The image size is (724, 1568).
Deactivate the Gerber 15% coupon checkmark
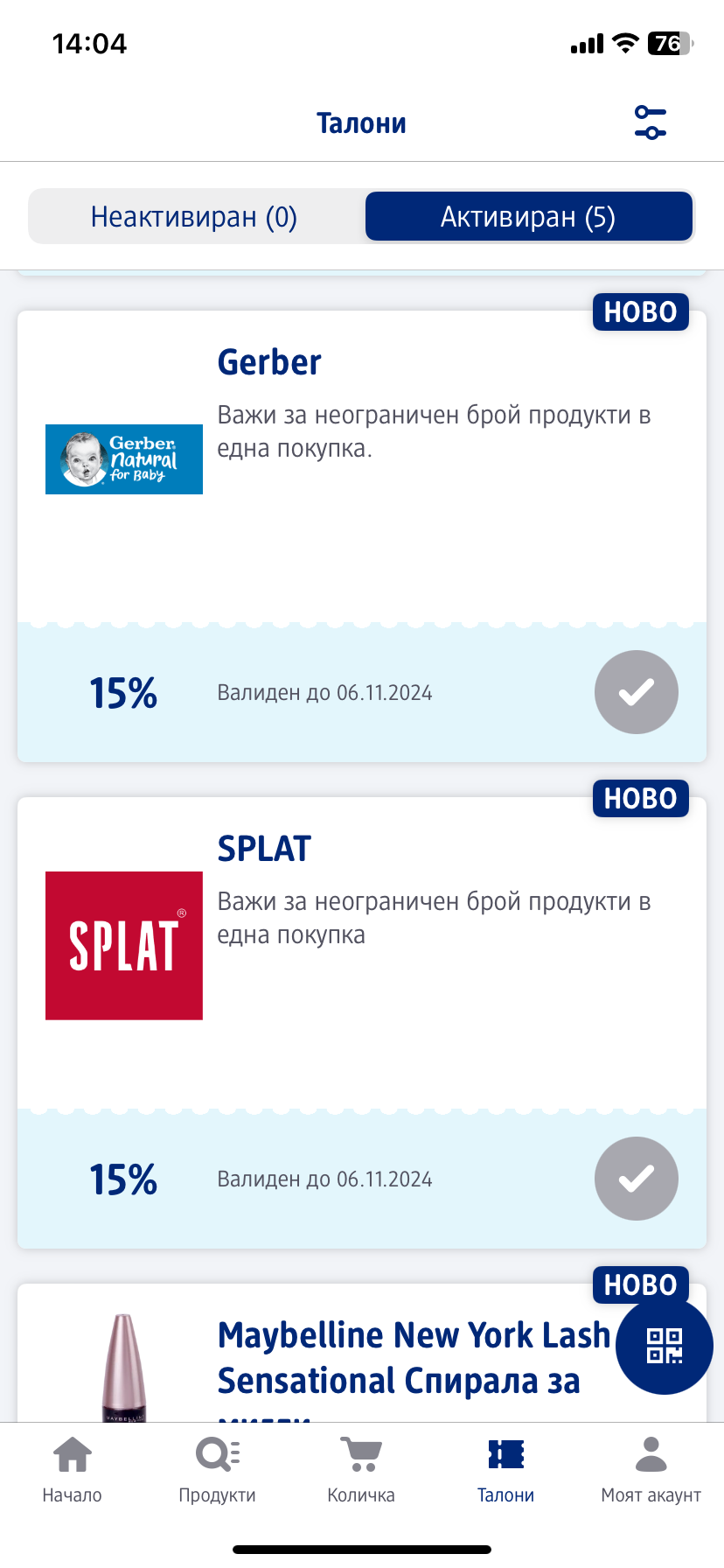click(637, 692)
